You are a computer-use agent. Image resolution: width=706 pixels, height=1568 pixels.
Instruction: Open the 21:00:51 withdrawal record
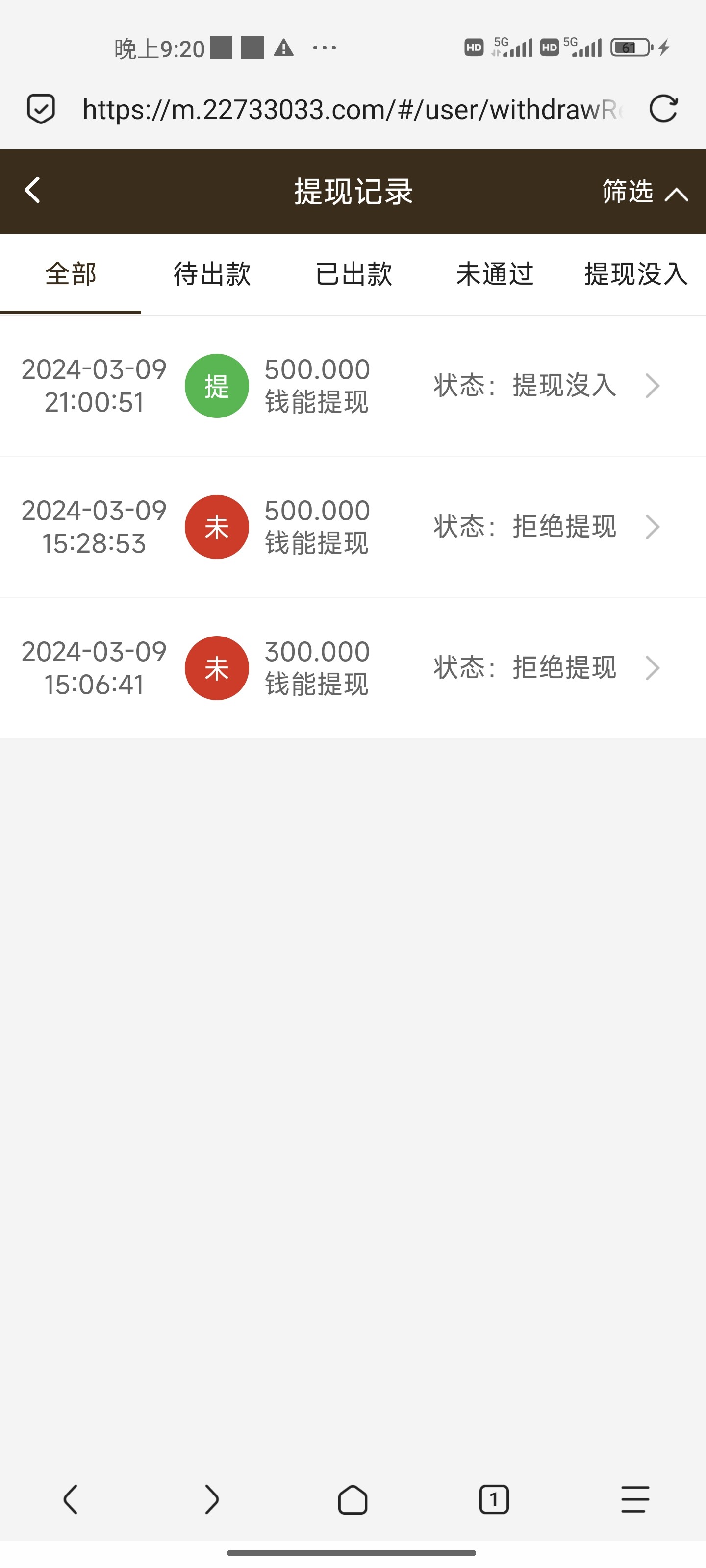[x=353, y=386]
